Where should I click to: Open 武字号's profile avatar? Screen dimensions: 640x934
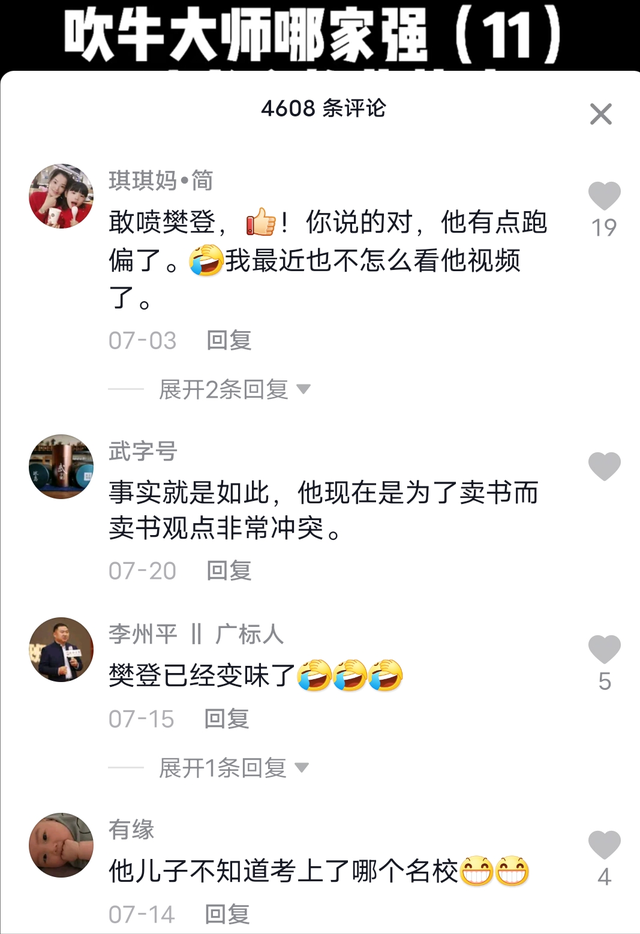pos(61,466)
